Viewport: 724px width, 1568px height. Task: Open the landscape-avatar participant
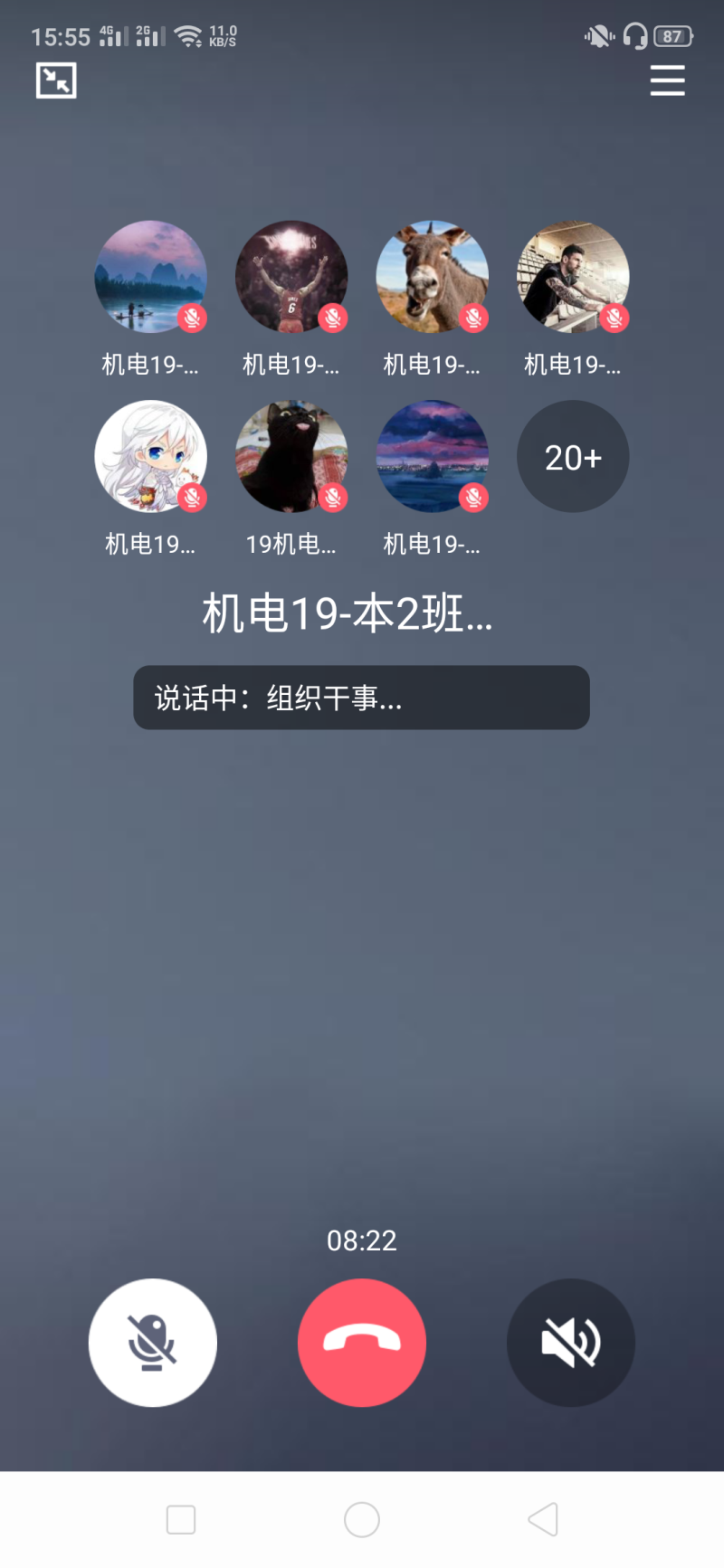click(151, 277)
